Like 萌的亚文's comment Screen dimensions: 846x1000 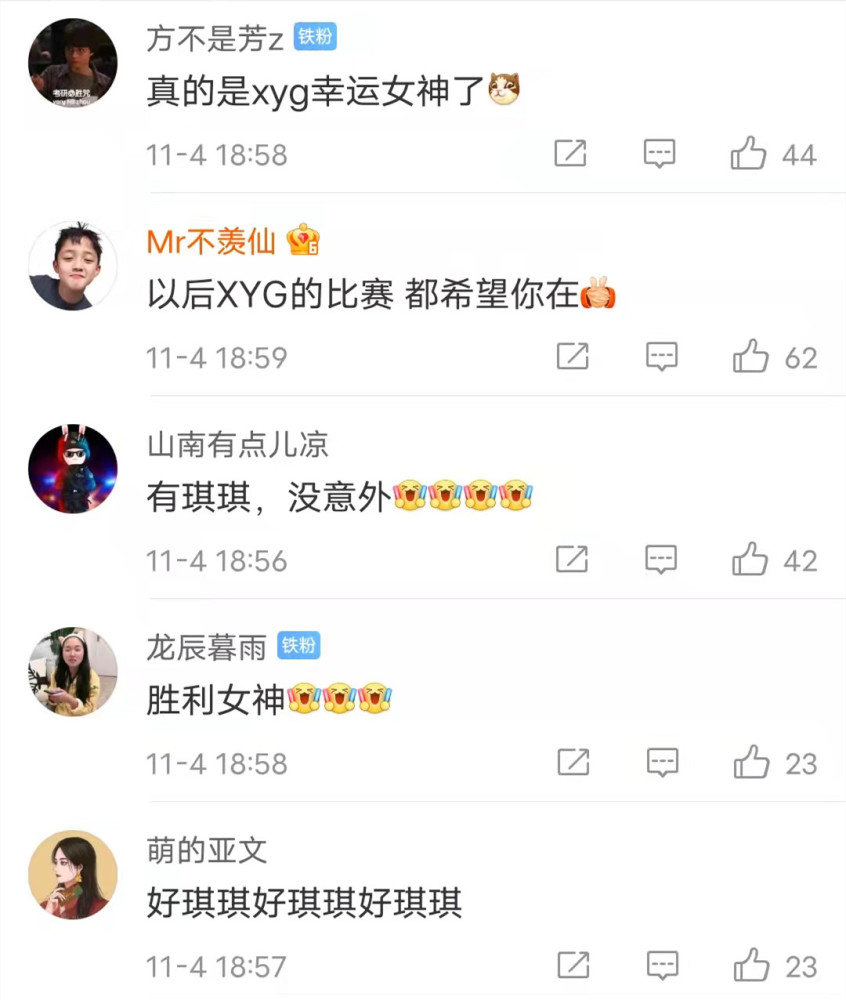pyautogui.click(x=751, y=966)
